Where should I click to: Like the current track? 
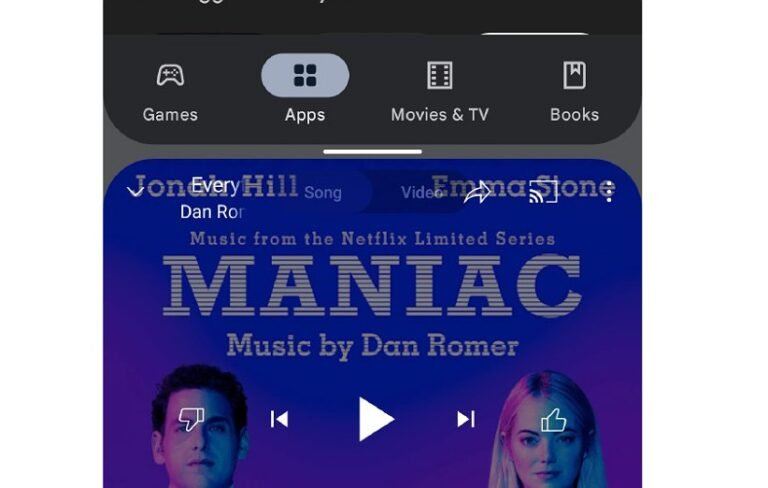pyautogui.click(x=553, y=419)
